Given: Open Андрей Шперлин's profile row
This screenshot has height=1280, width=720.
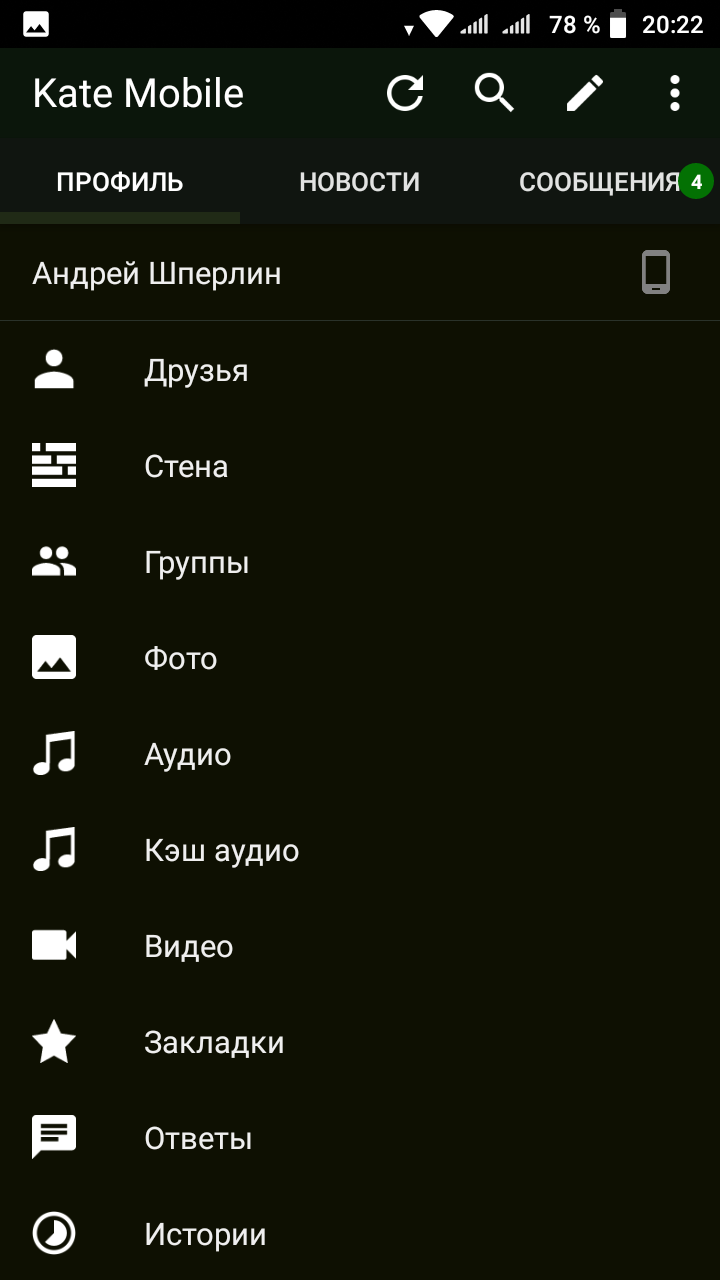Looking at the screenshot, I should 360,273.
